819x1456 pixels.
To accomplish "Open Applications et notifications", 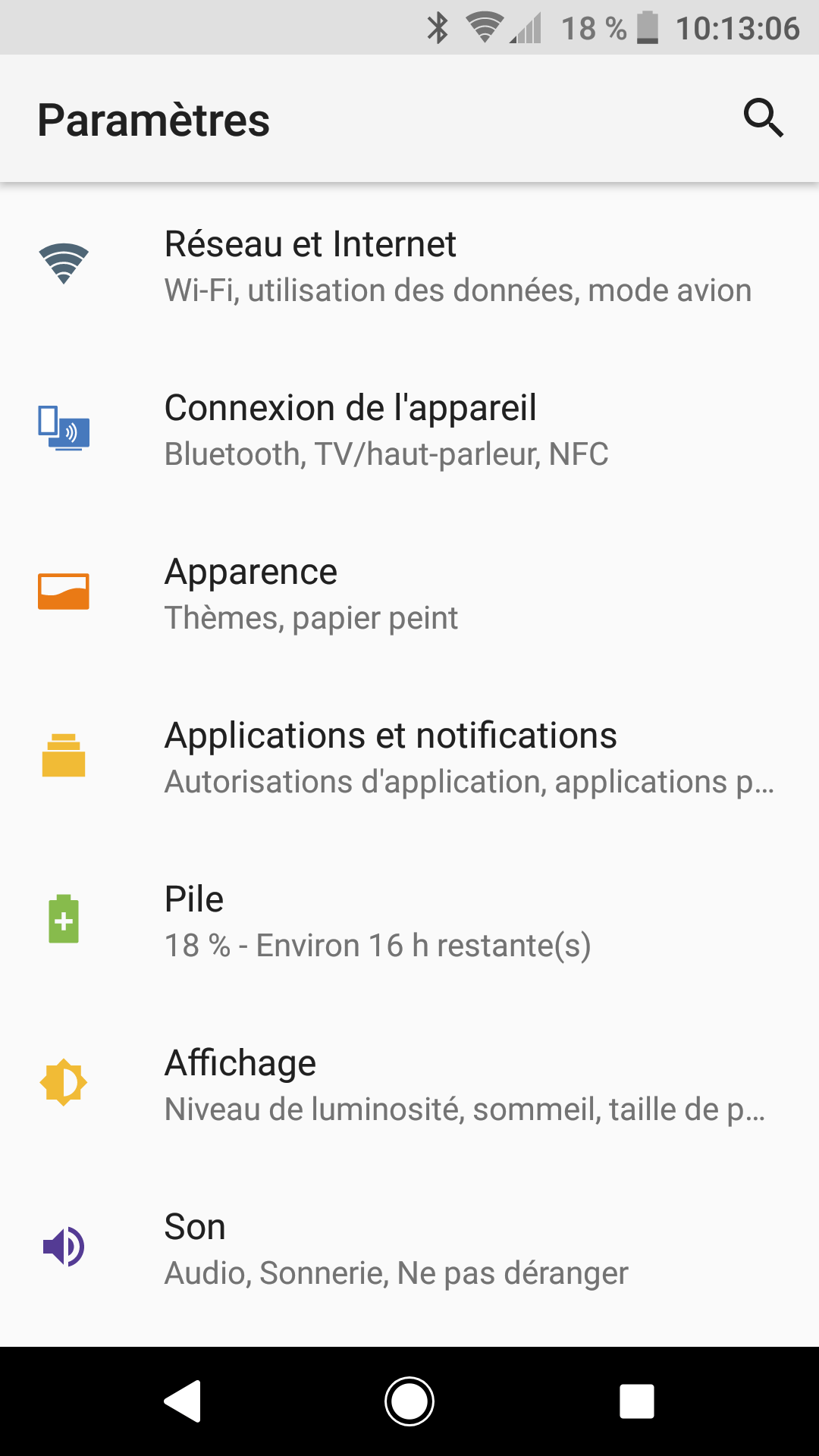I will (x=409, y=758).
